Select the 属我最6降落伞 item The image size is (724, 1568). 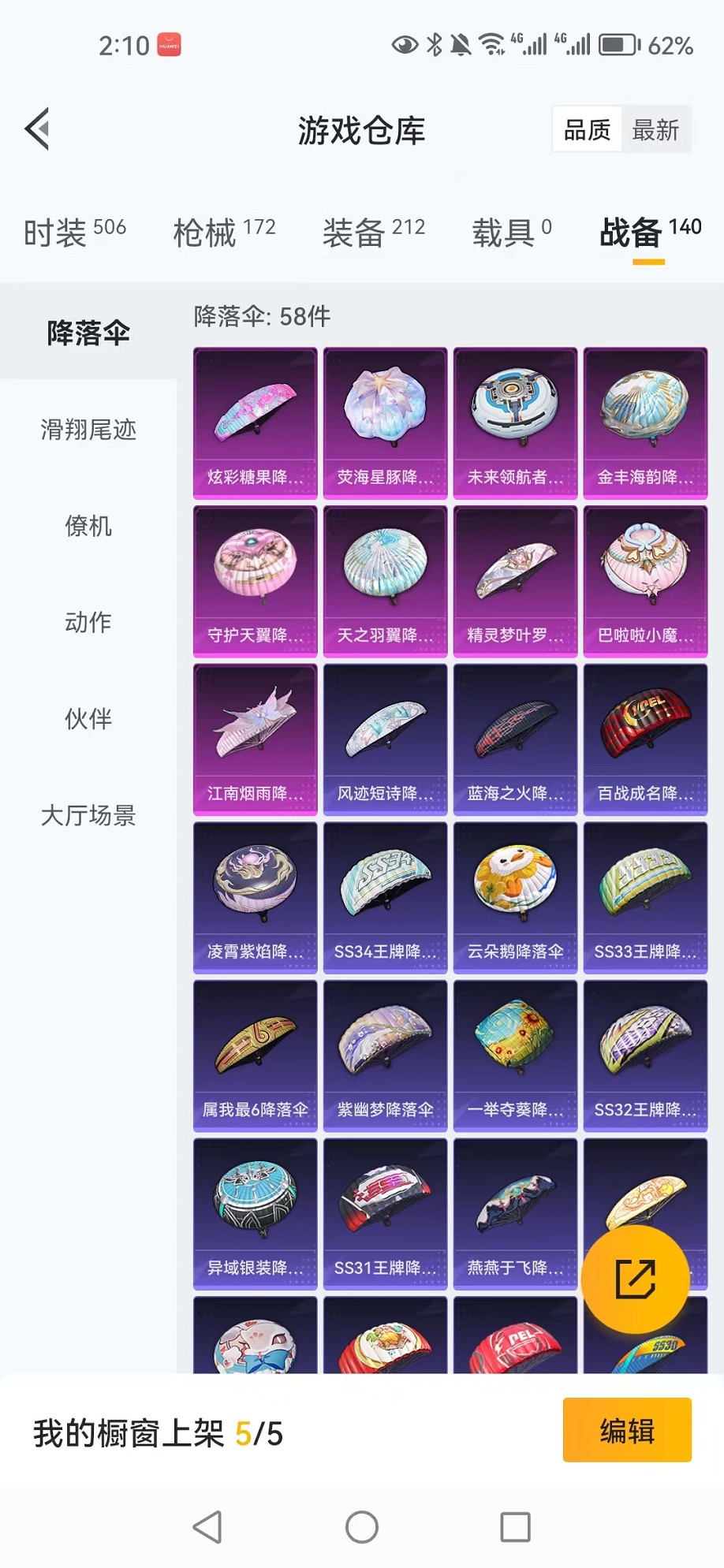(255, 1056)
